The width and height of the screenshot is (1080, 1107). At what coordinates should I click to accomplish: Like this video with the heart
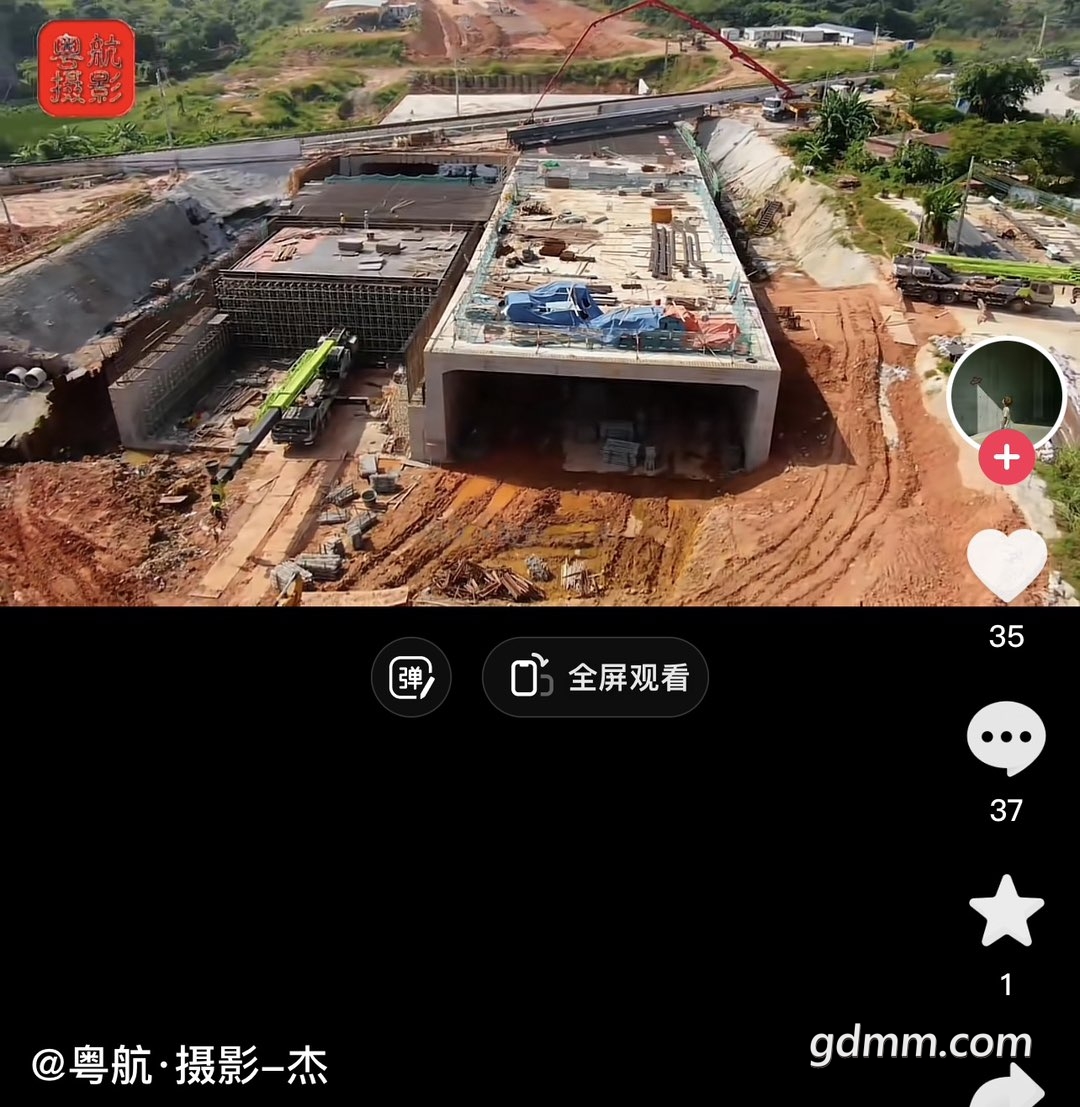(1006, 563)
